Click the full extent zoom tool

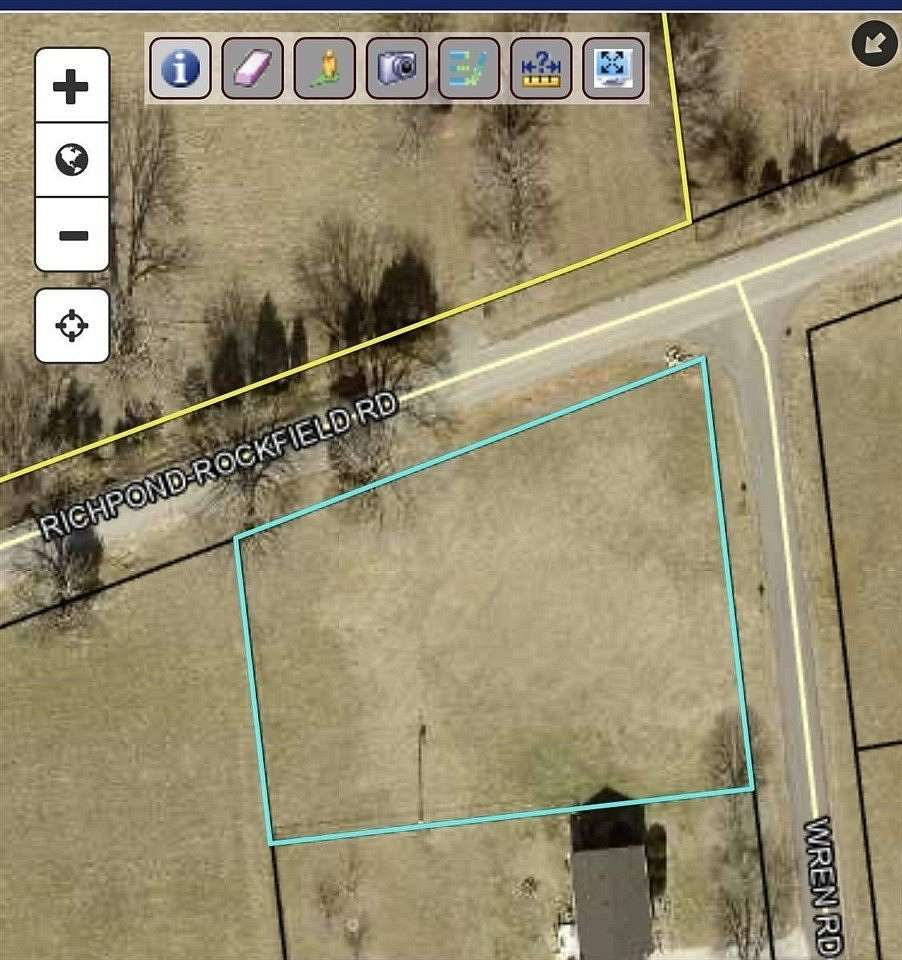coord(612,68)
